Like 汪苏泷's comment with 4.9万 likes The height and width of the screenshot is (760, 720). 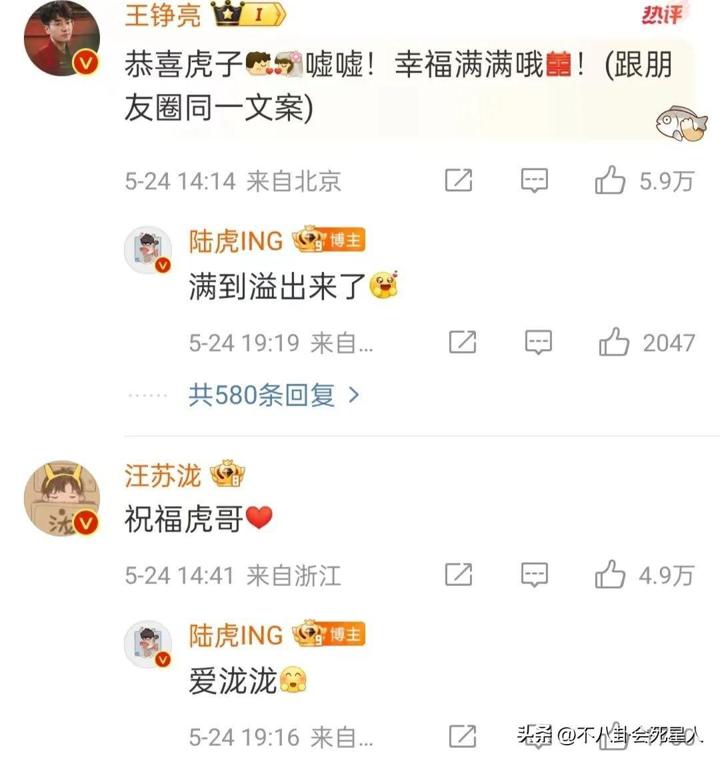[610, 574]
